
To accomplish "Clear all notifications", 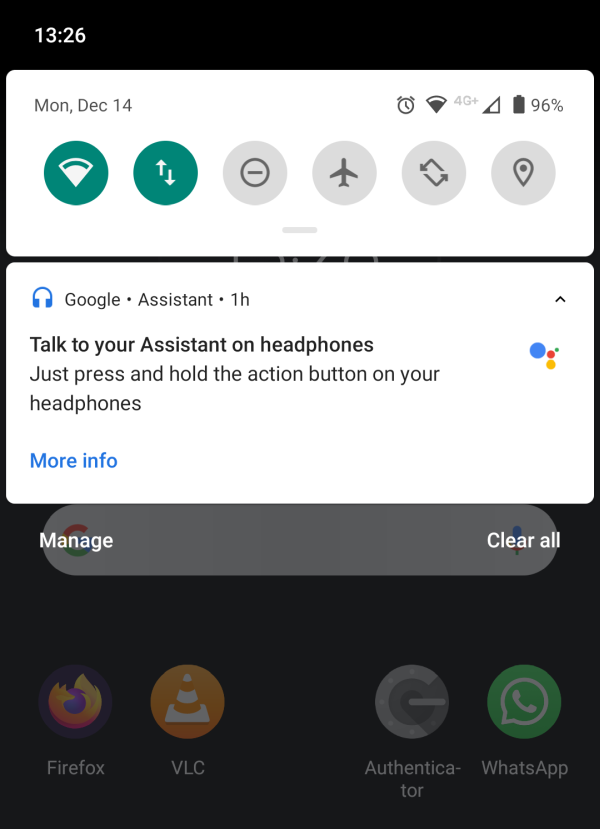I will [x=523, y=540].
